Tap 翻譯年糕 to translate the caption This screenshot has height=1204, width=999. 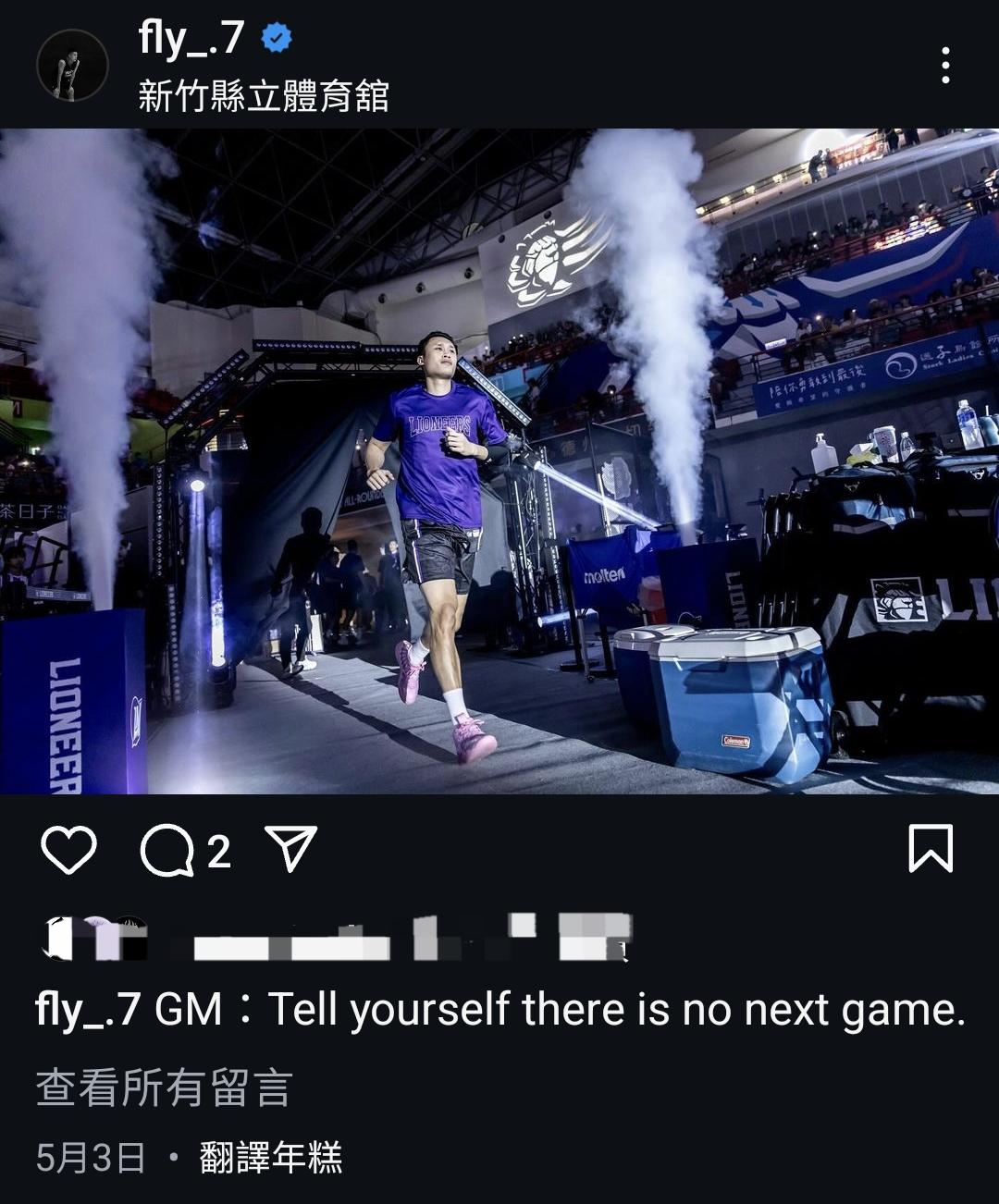click(271, 1158)
